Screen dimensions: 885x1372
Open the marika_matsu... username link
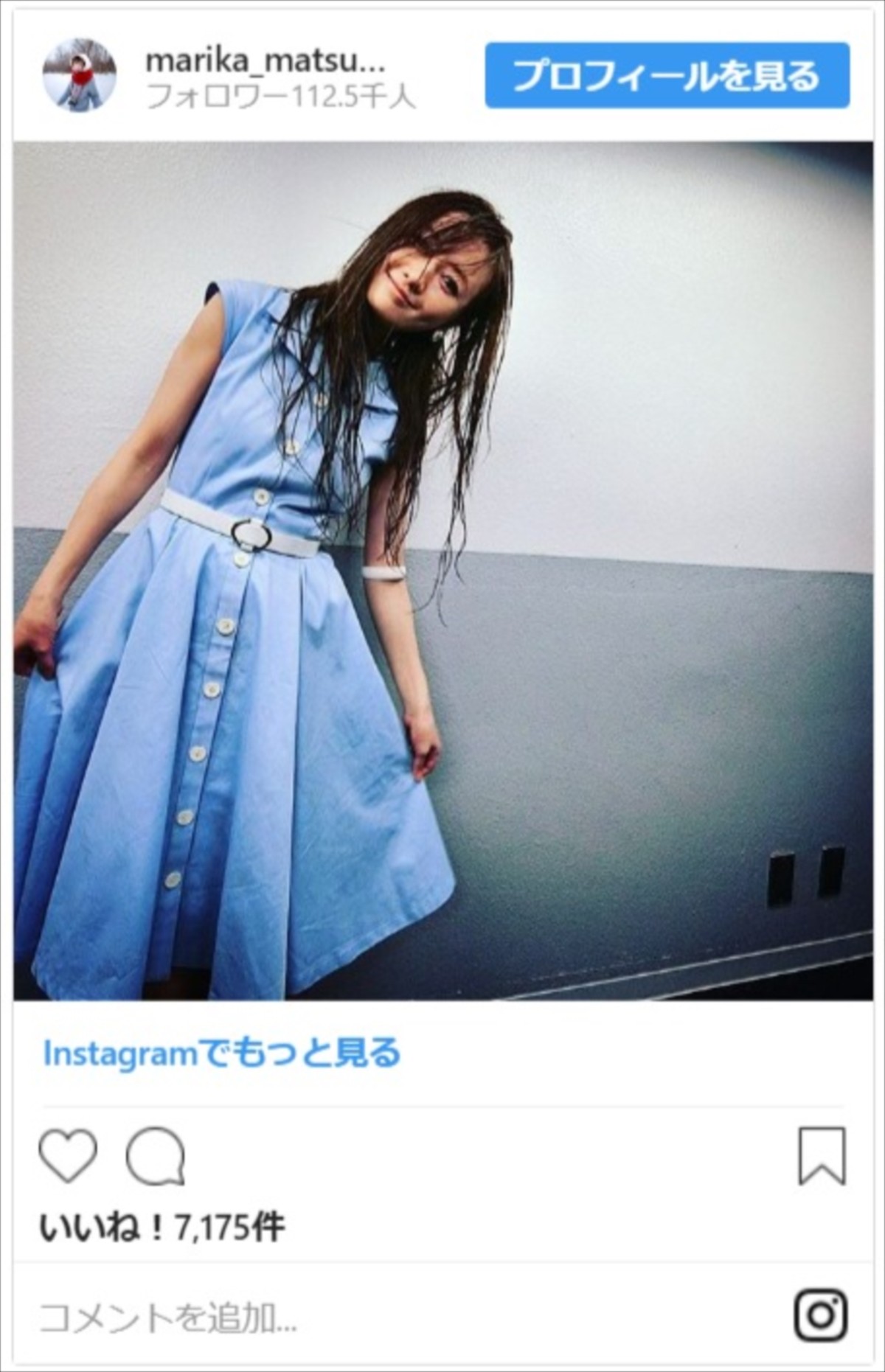point(265,61)
